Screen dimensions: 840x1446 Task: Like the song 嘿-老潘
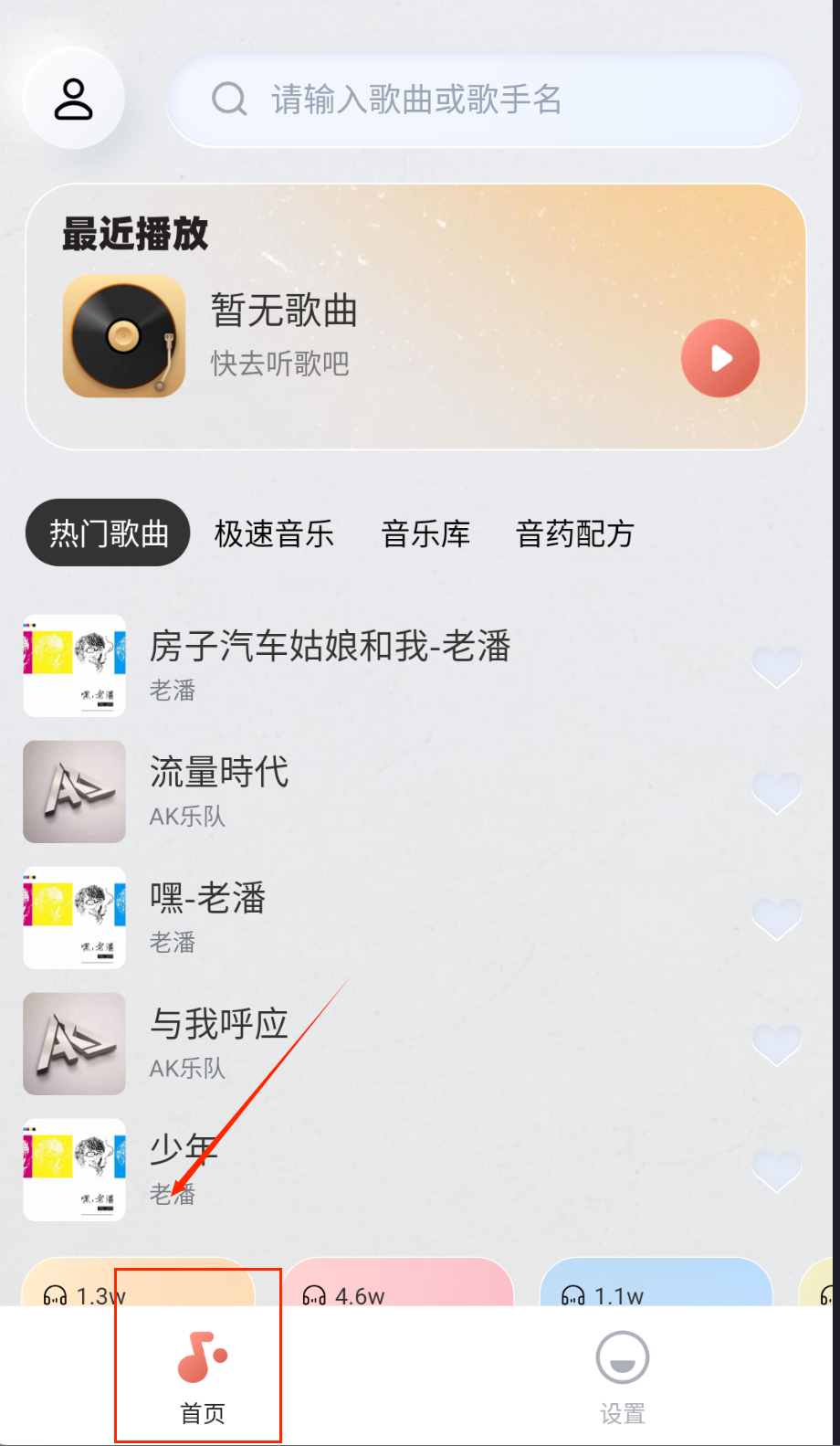coord(776,918)
